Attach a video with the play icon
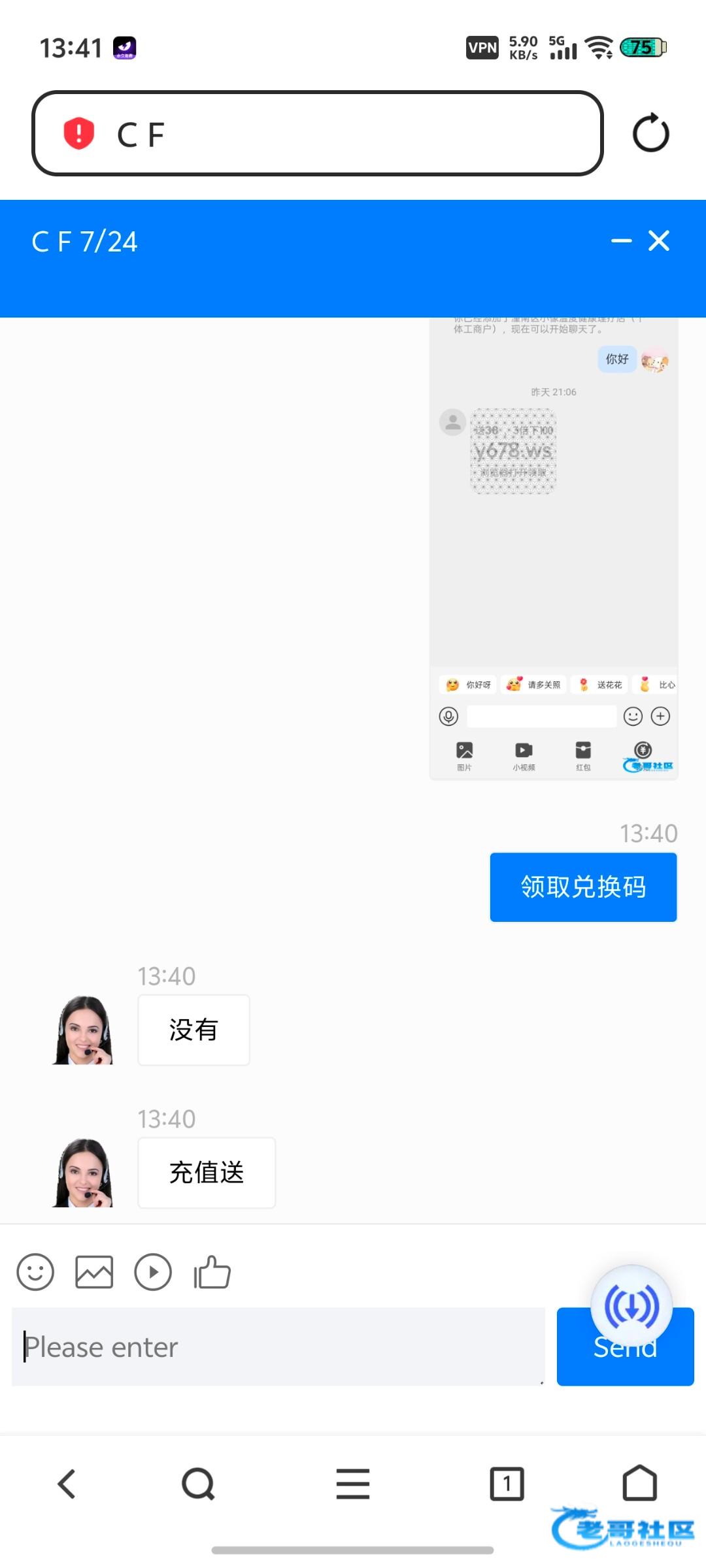The image size is (706, 1568). [153, 1272]
